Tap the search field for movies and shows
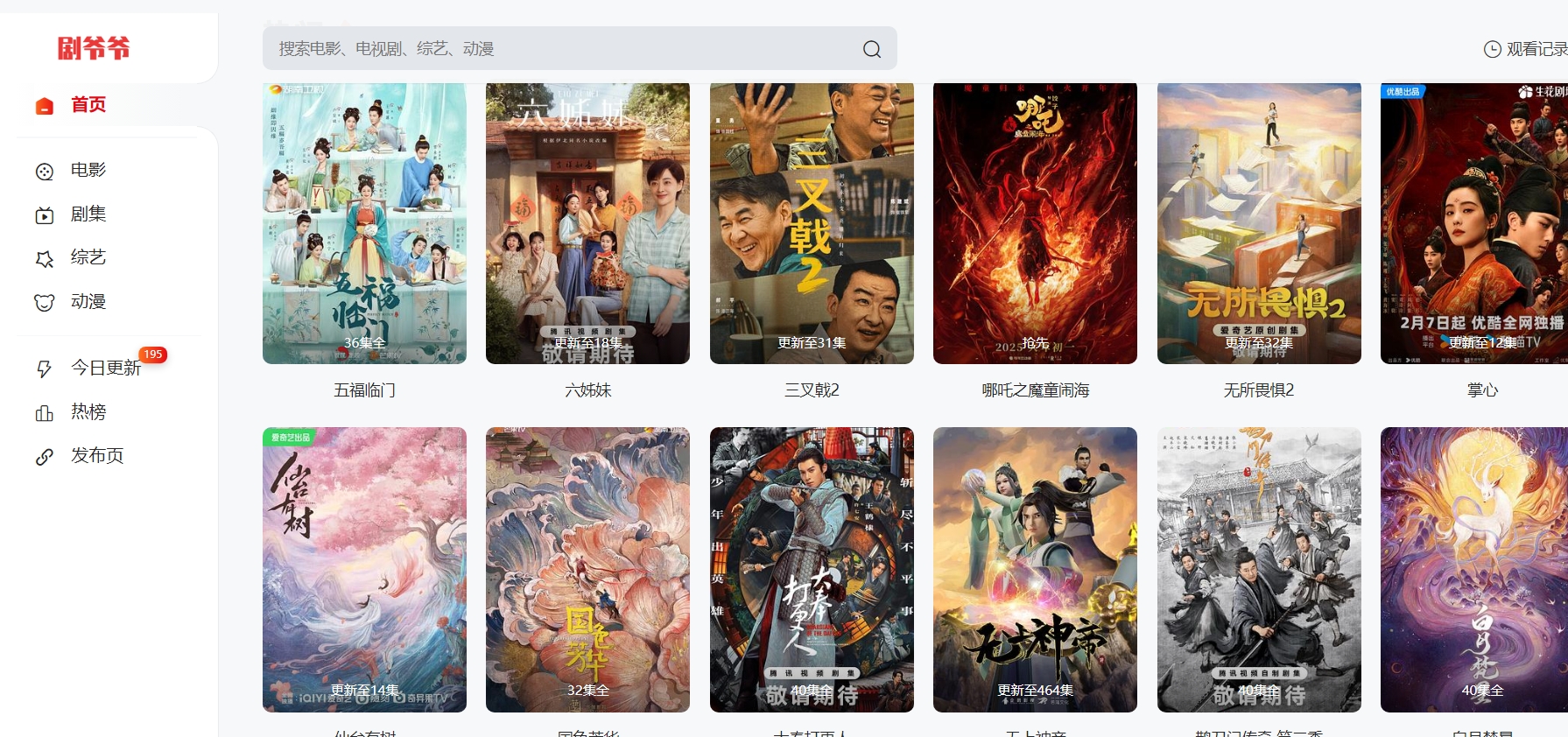Viewport: 1568px width, 737px height. point(560,49)
